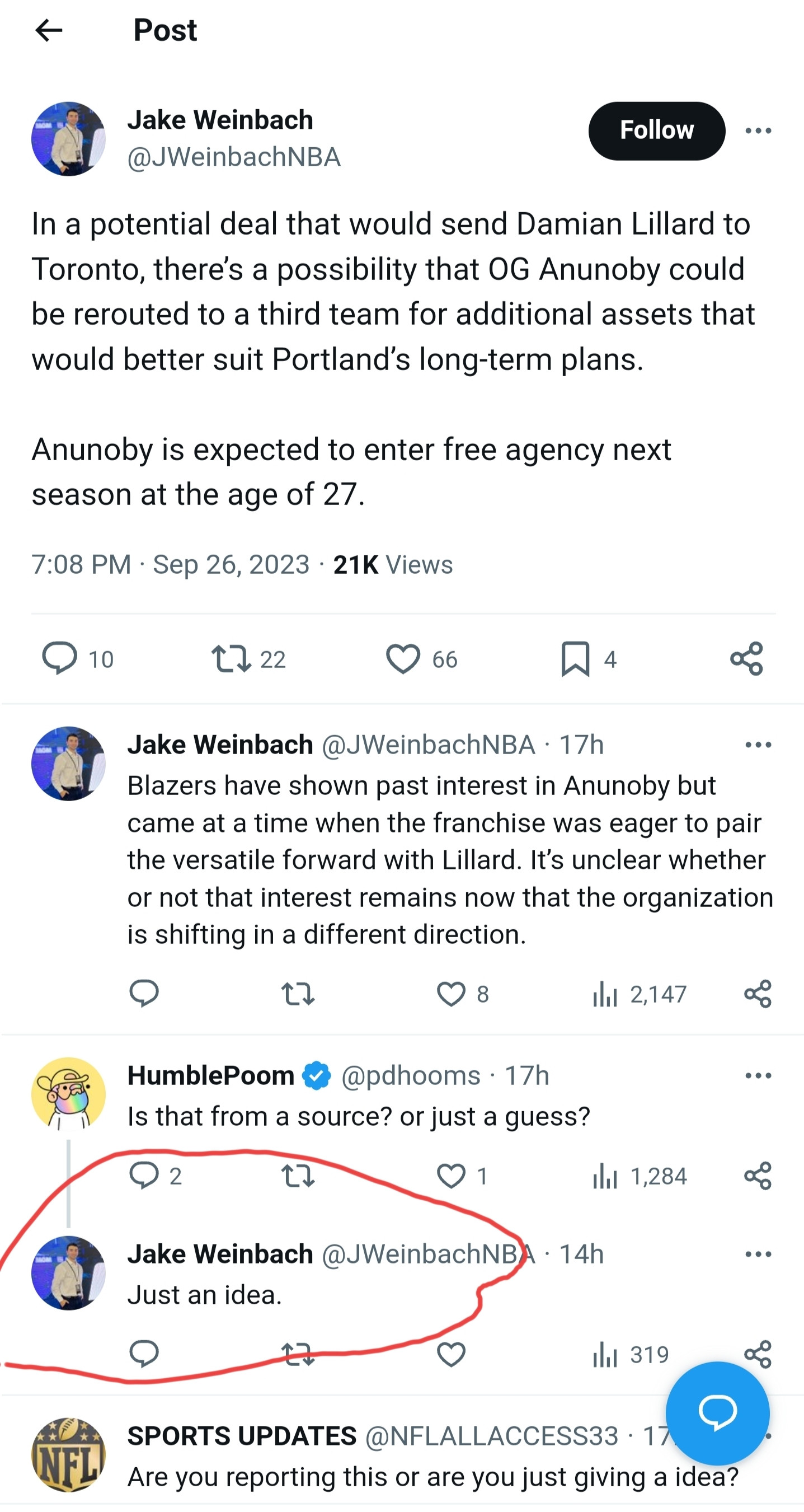This screenshot has width=804, height=1512.
Task: Repost the main post with 22 reposts
Action: (231, 658)
